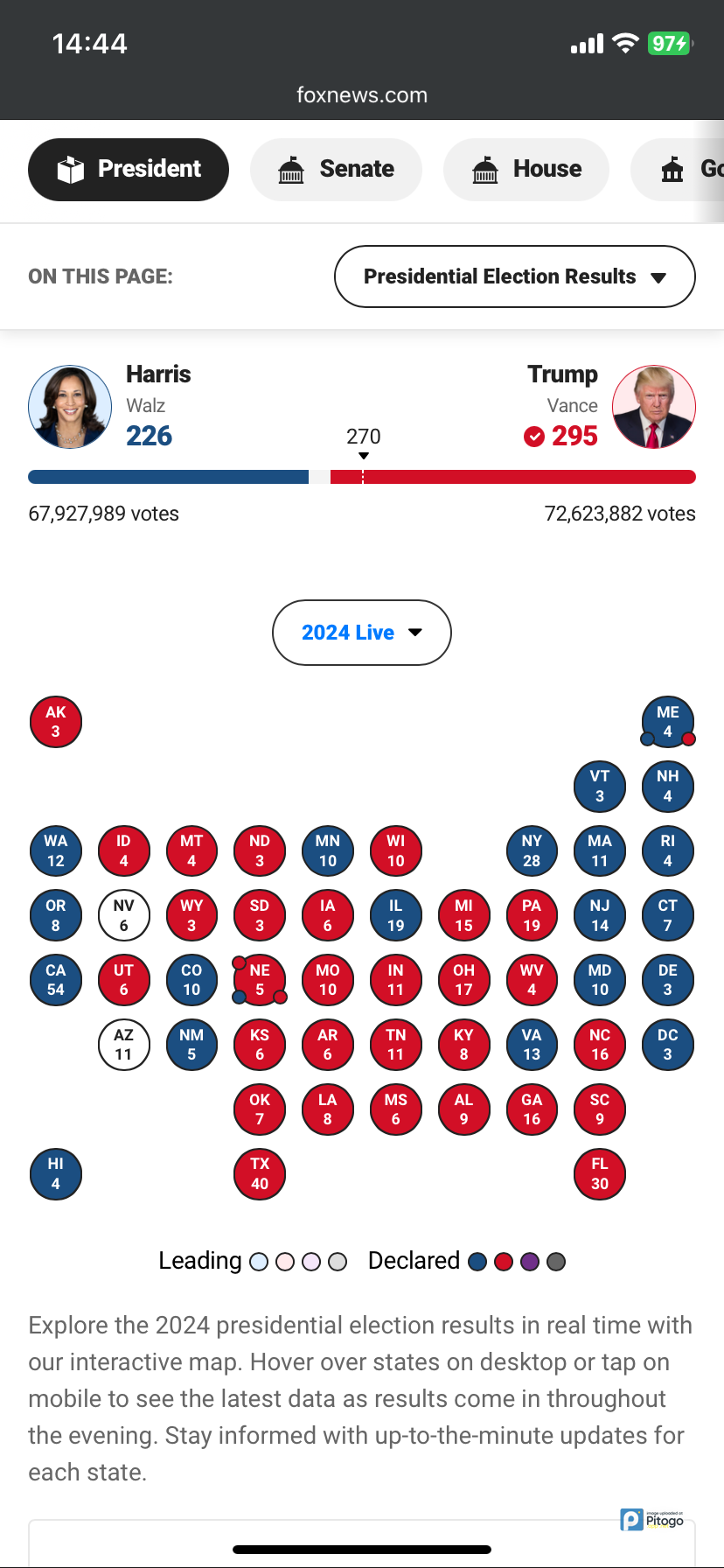This screenshot has width=724, height=1568.
Task: Tap the Michigan state bubble
Action: (x=464, y=915)
